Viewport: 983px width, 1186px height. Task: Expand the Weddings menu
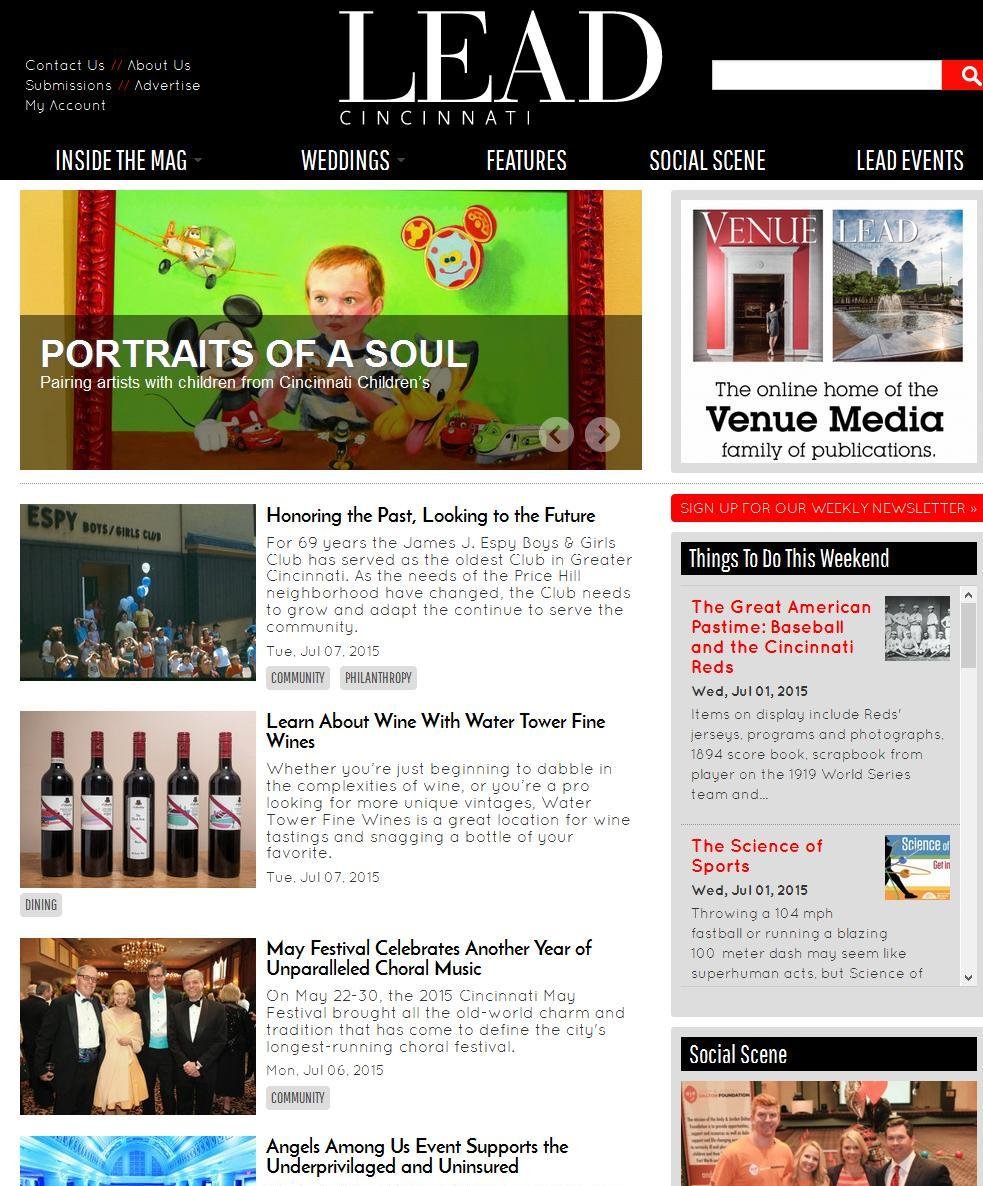[352, 160]
